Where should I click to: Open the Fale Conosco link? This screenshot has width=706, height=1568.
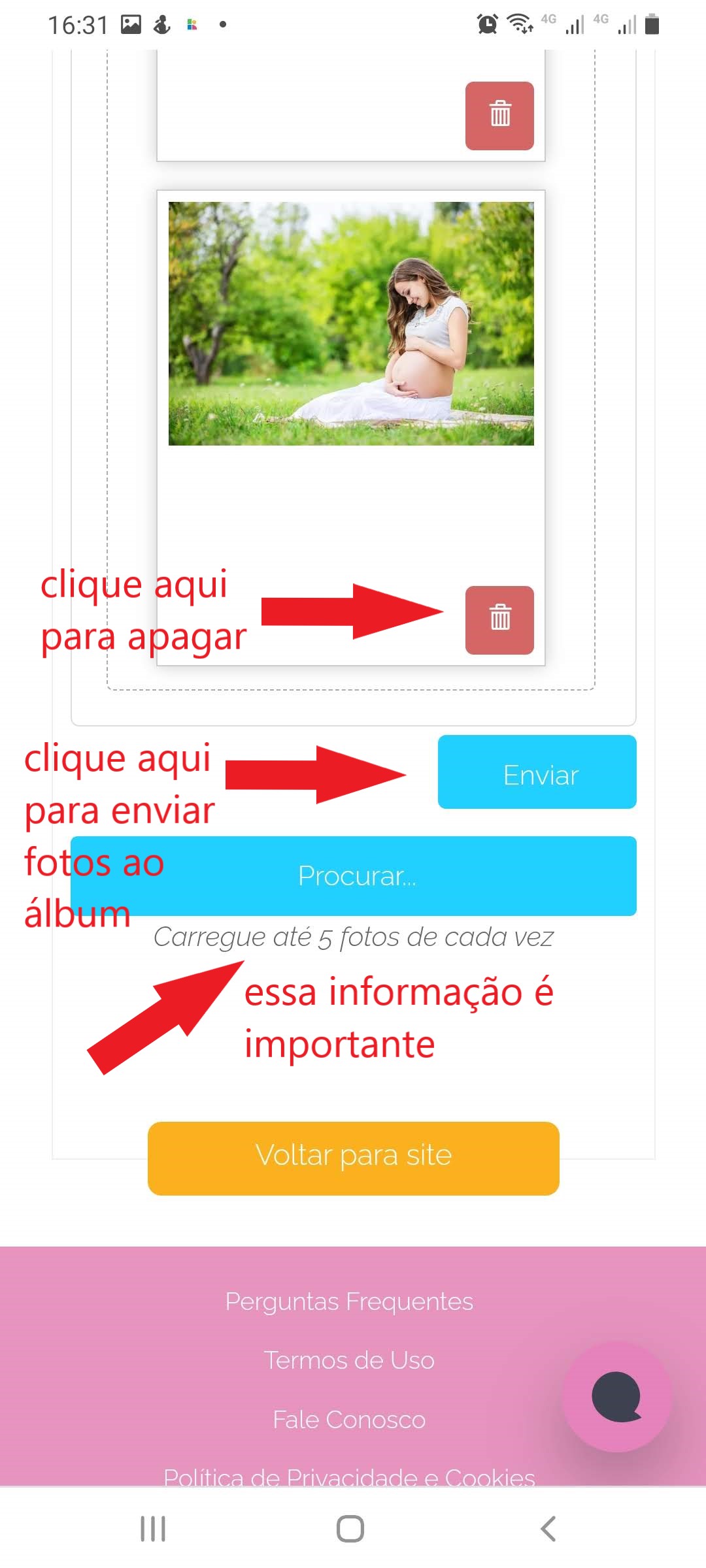tap(349, 1420)
